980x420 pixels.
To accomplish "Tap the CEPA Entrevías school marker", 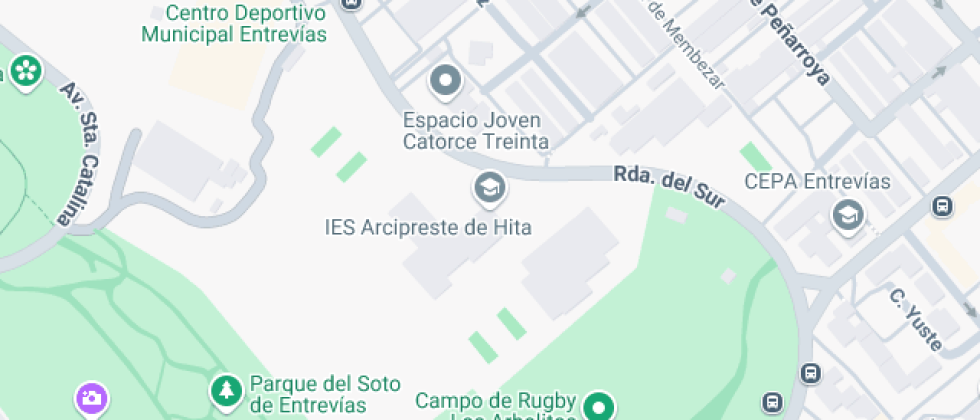I will 848,214.
